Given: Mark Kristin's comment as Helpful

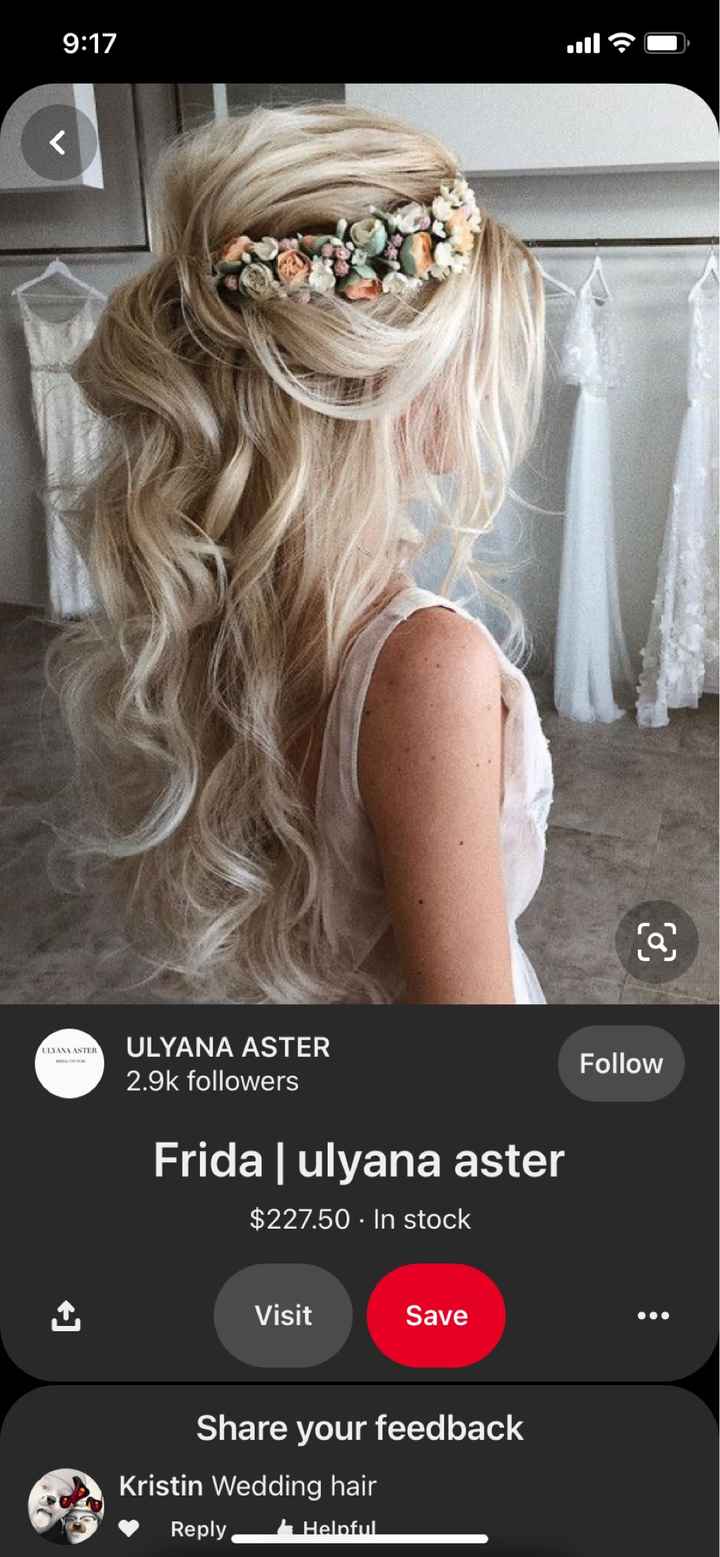Looking at the screenshot, I should pos(325,1529).
